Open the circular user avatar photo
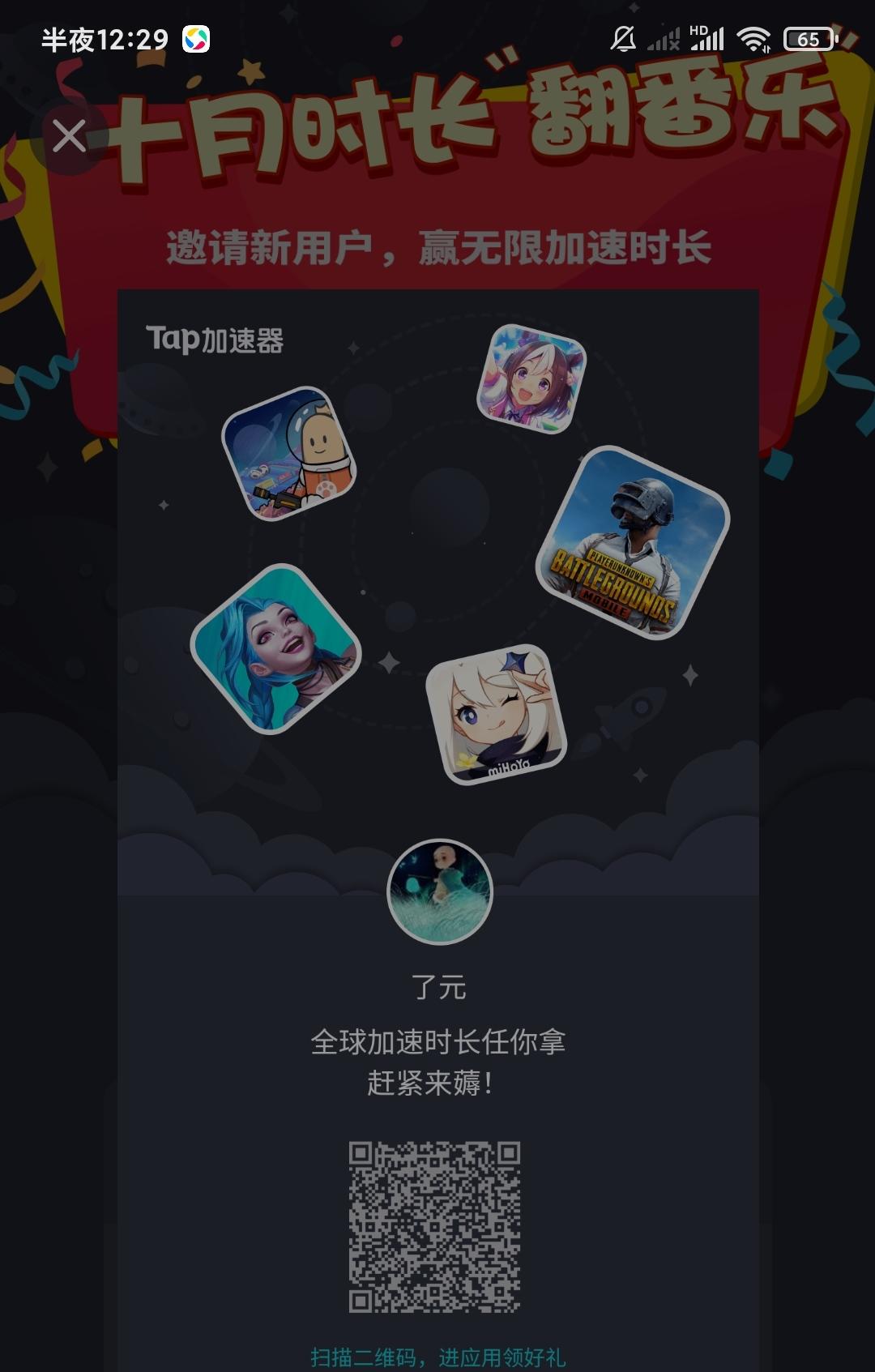This screenshot has height=1372, width=875. coord(441,891)
